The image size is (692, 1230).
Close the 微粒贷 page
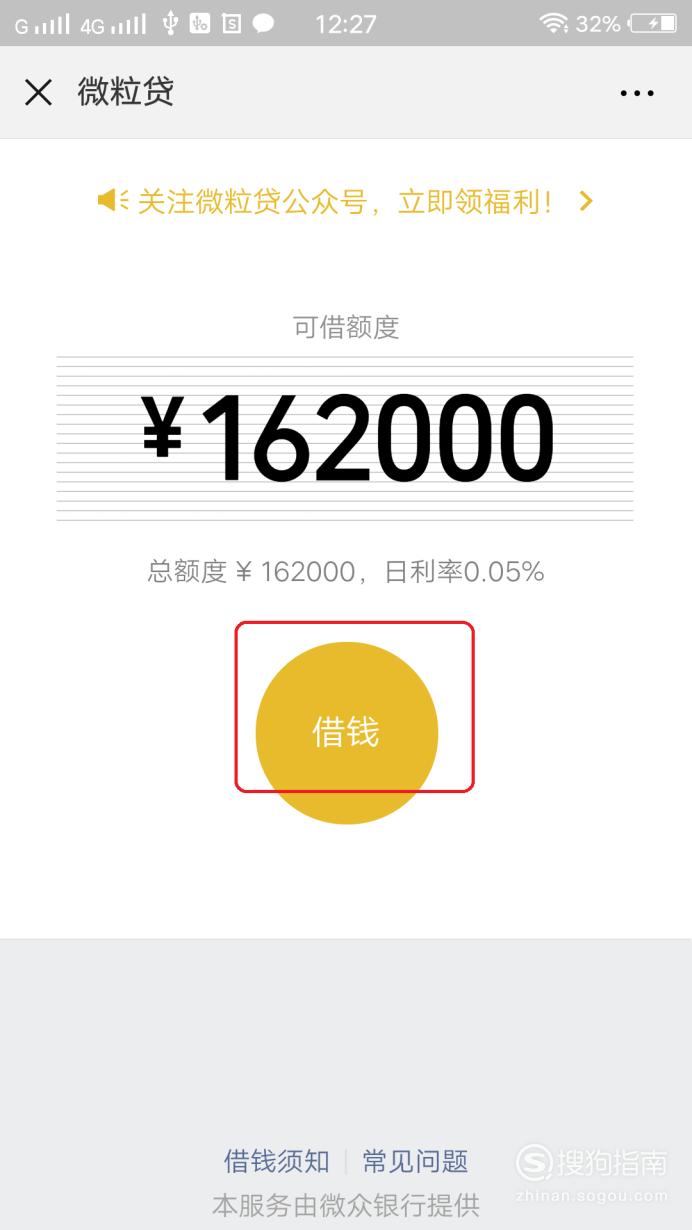(38, 93)
